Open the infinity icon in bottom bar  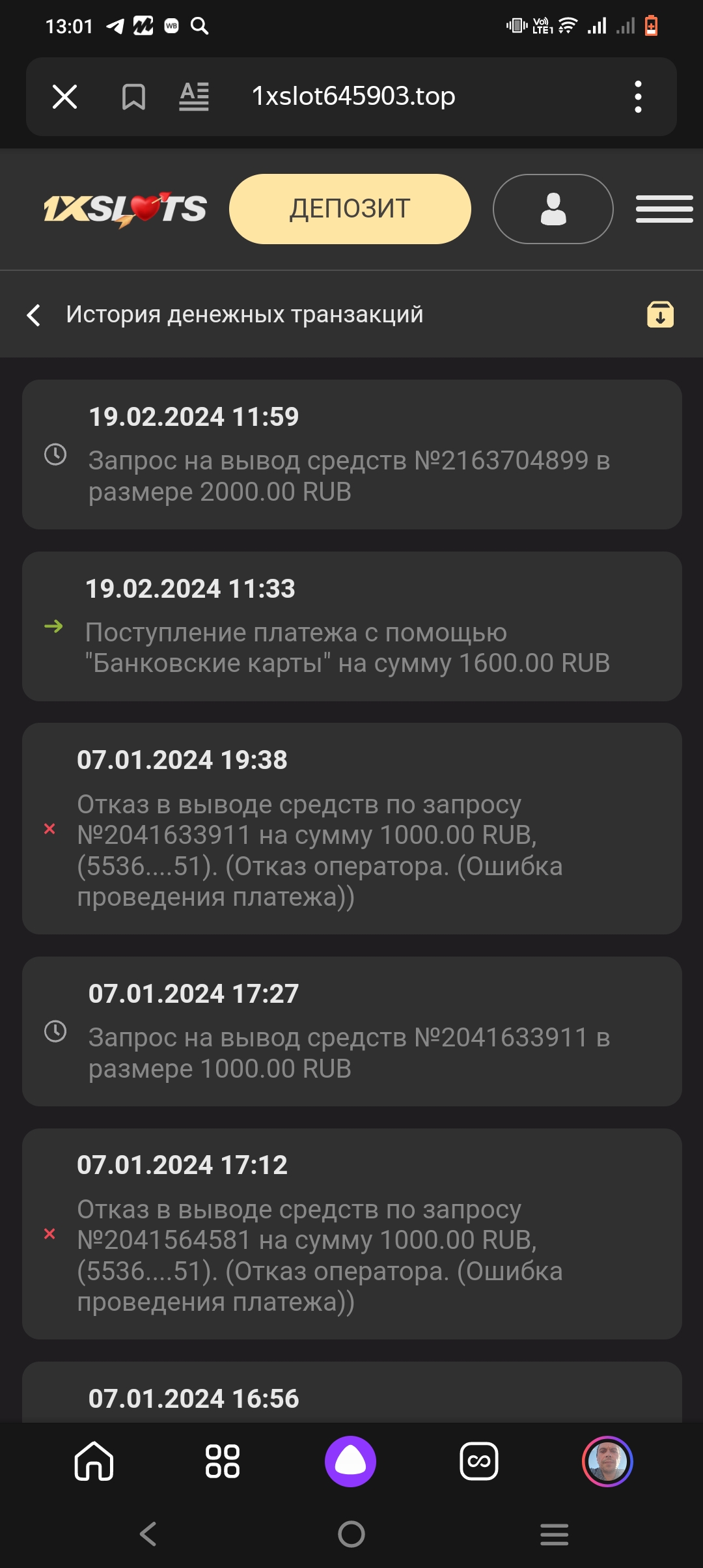coord(479,1461)
